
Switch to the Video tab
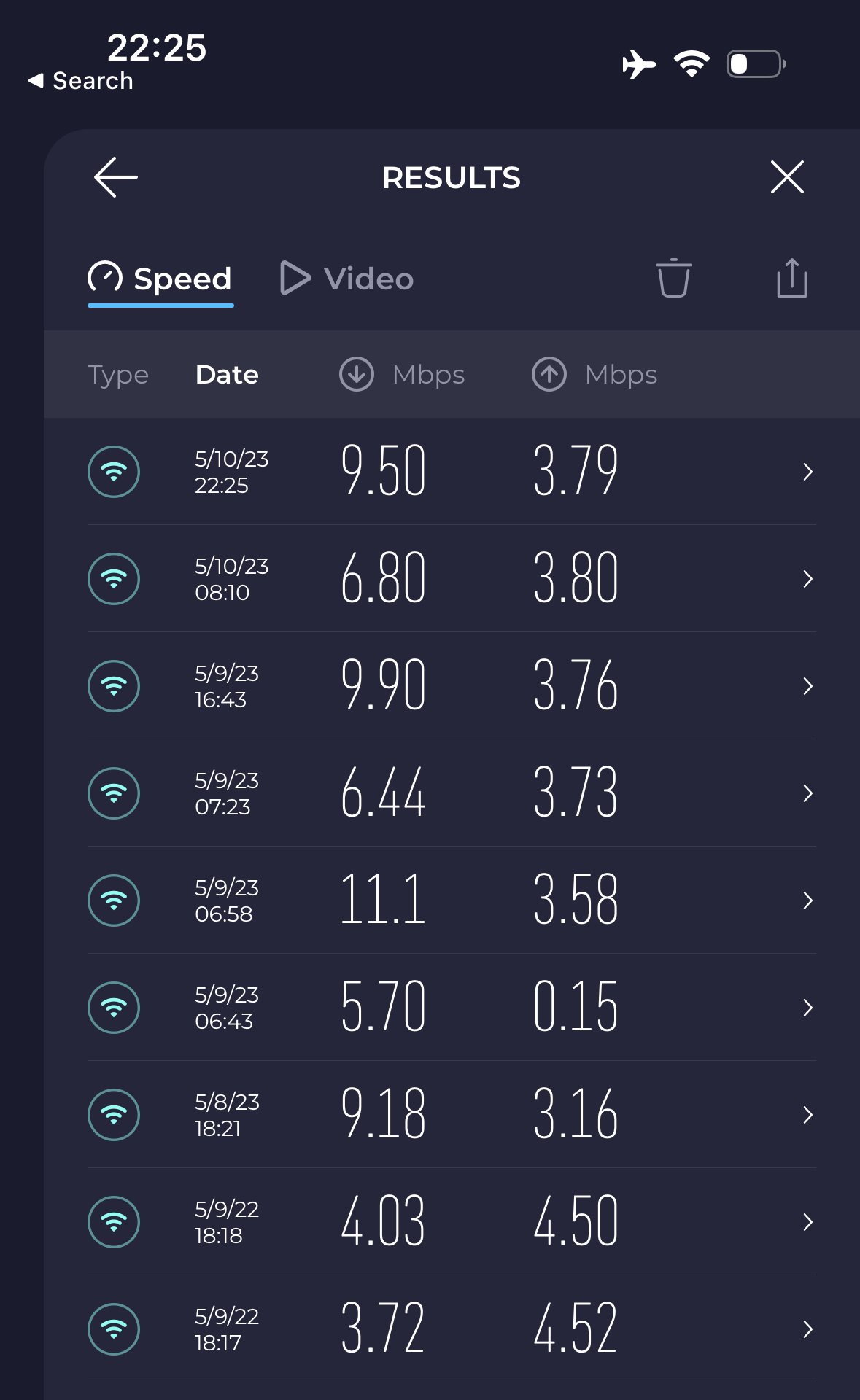pos(347,279)
